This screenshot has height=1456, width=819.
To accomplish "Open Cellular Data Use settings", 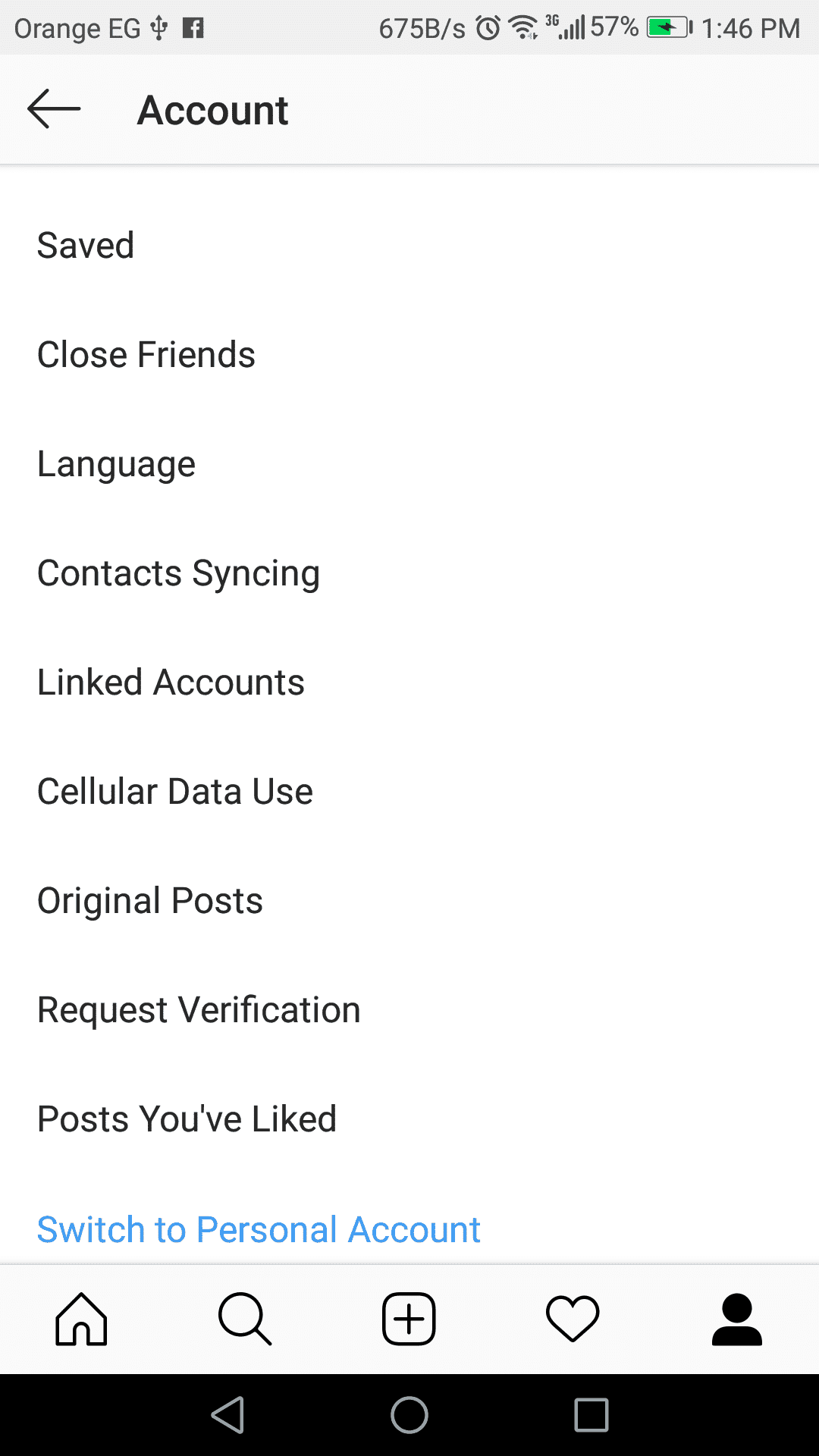I will pos(174,792).
